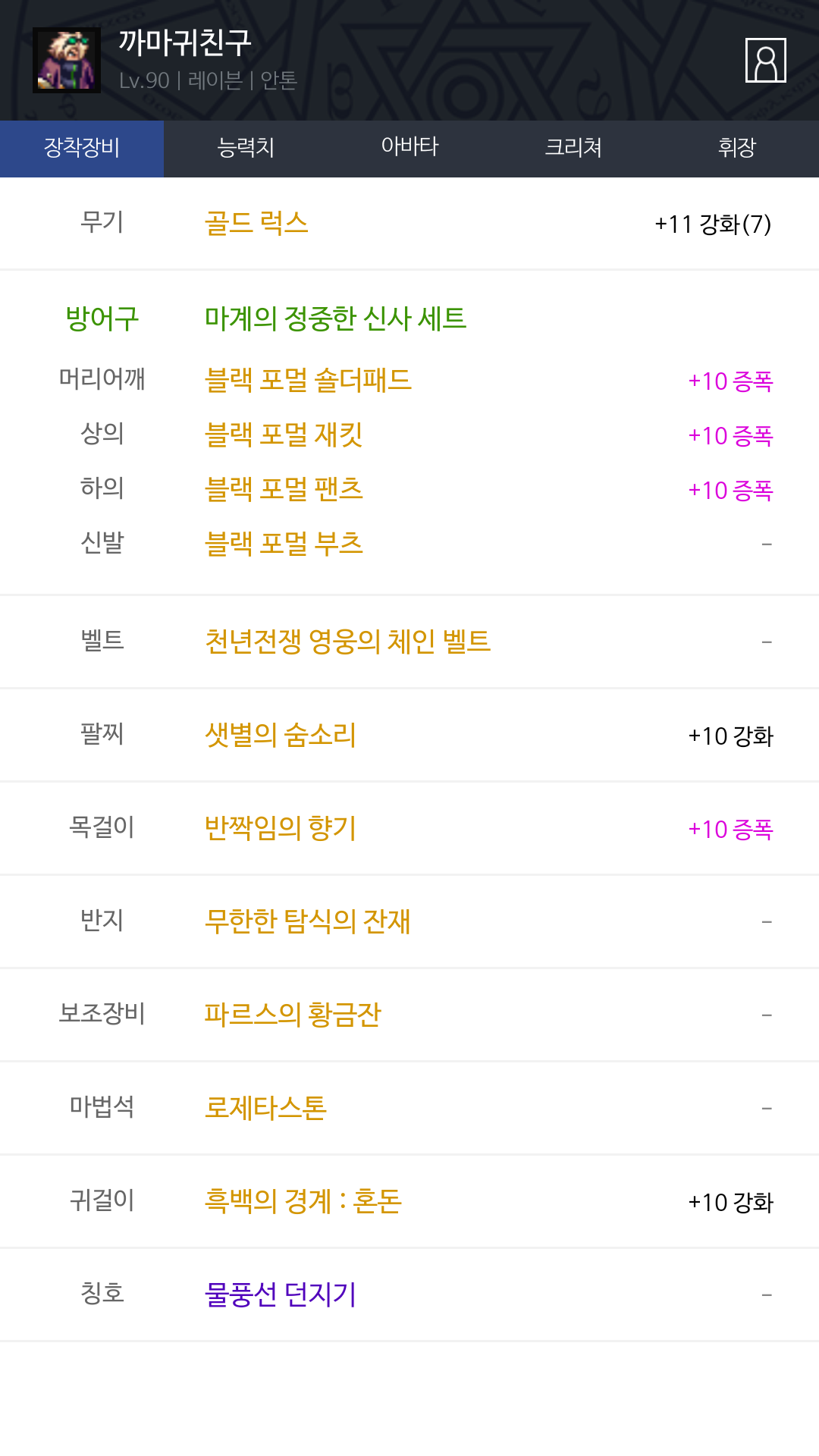View 블랙 포멀 부츠 details
The image size is (819, 1456).
pyautogui.click(x=284, y=544)
